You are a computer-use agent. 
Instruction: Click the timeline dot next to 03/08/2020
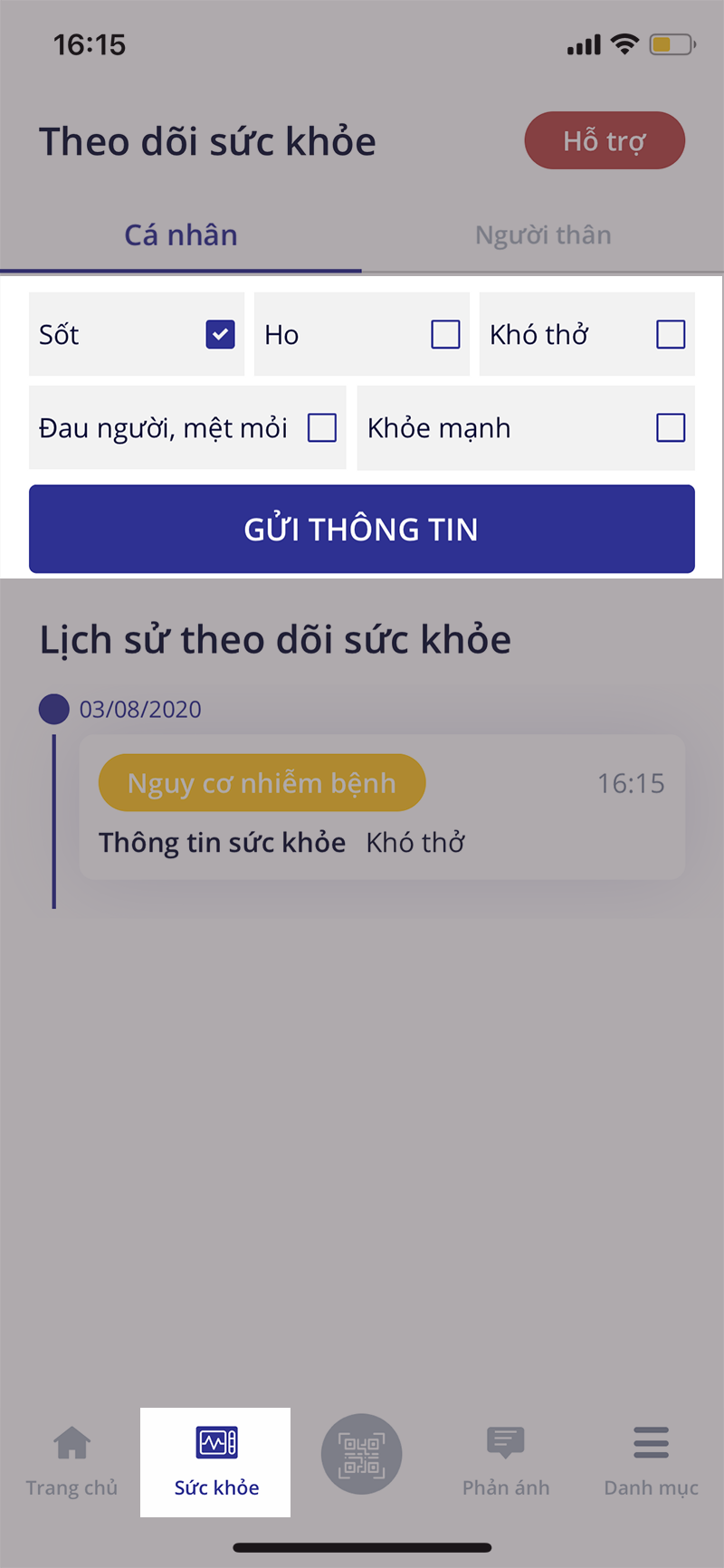tap(53, 709)
